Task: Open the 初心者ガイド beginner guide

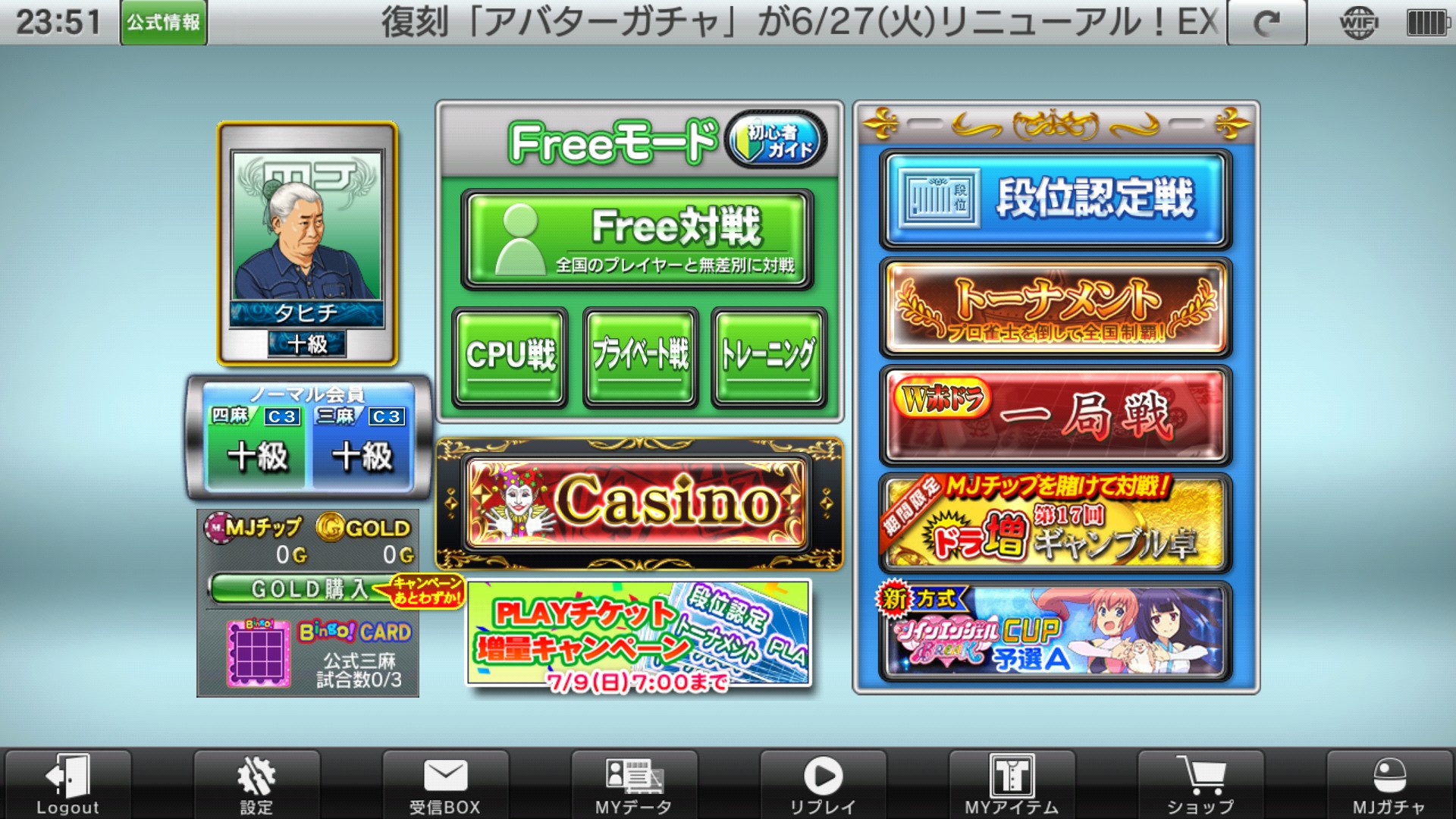Action: click(775, 140)
